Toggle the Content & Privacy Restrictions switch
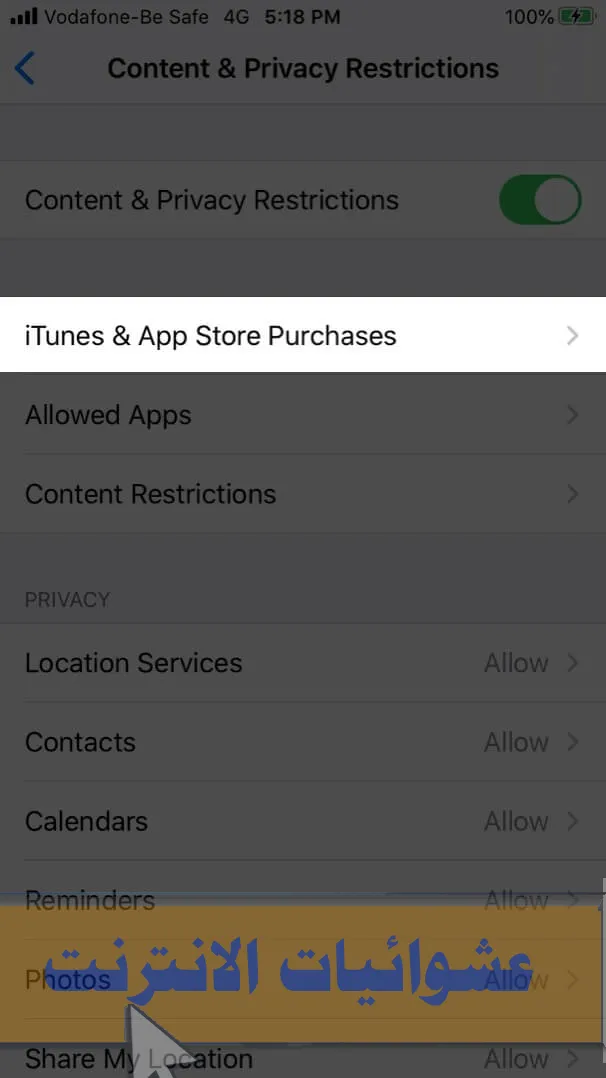The height and width of the screenshot is (1078, 606). click(x=539, y=200)
